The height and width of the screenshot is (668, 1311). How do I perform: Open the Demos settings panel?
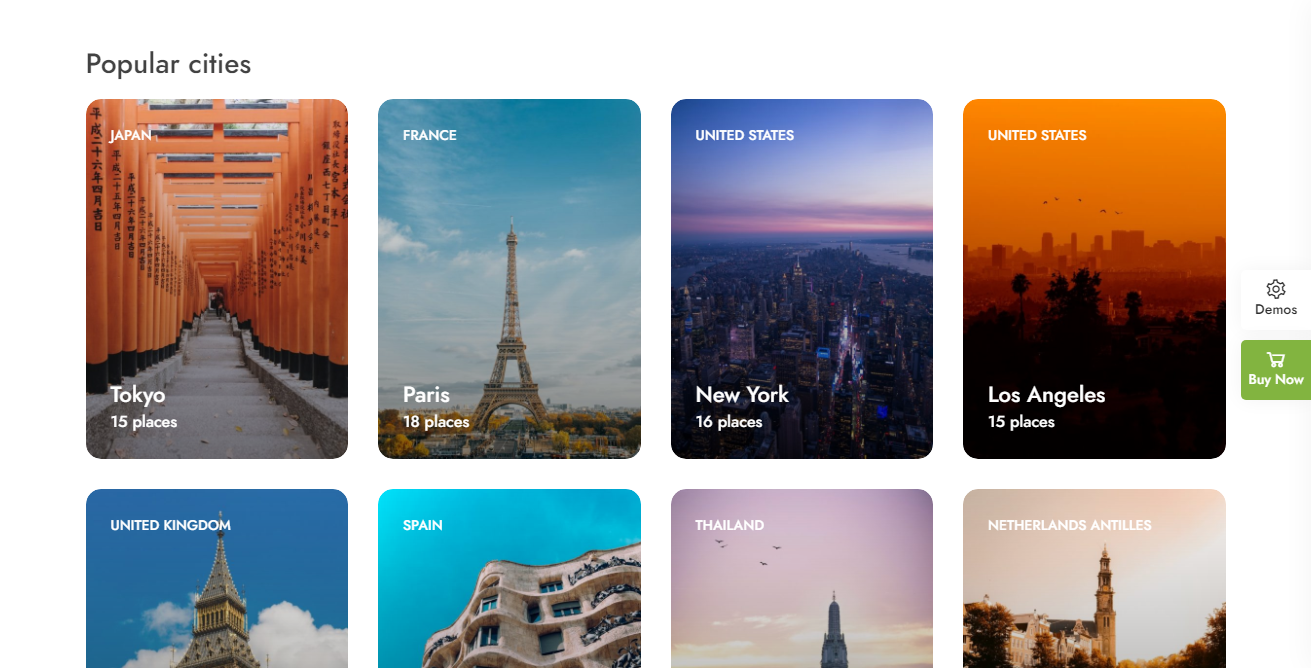(x=1276, y=299)
